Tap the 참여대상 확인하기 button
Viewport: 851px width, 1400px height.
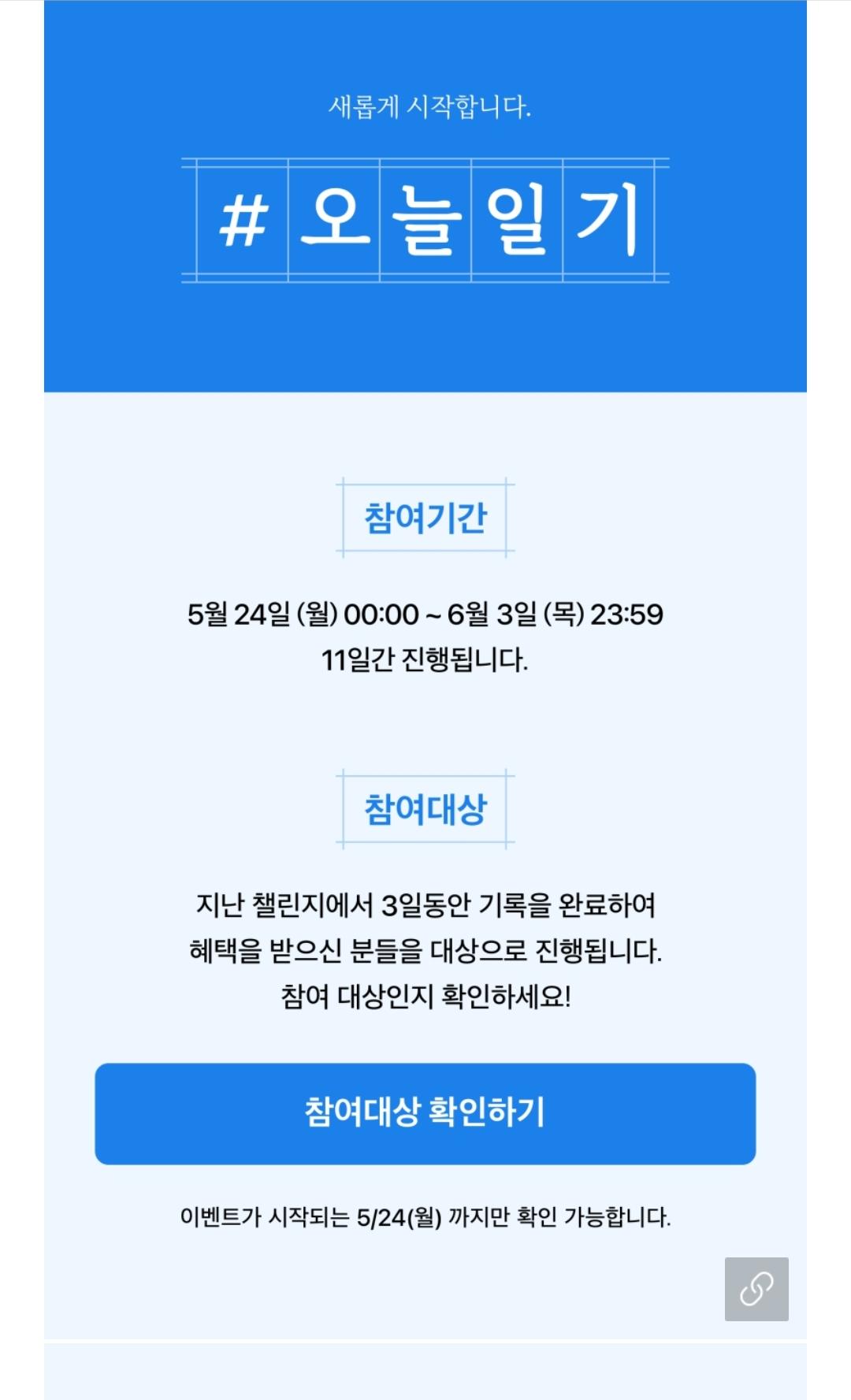pyautogui.click(x=425, y=1113)
